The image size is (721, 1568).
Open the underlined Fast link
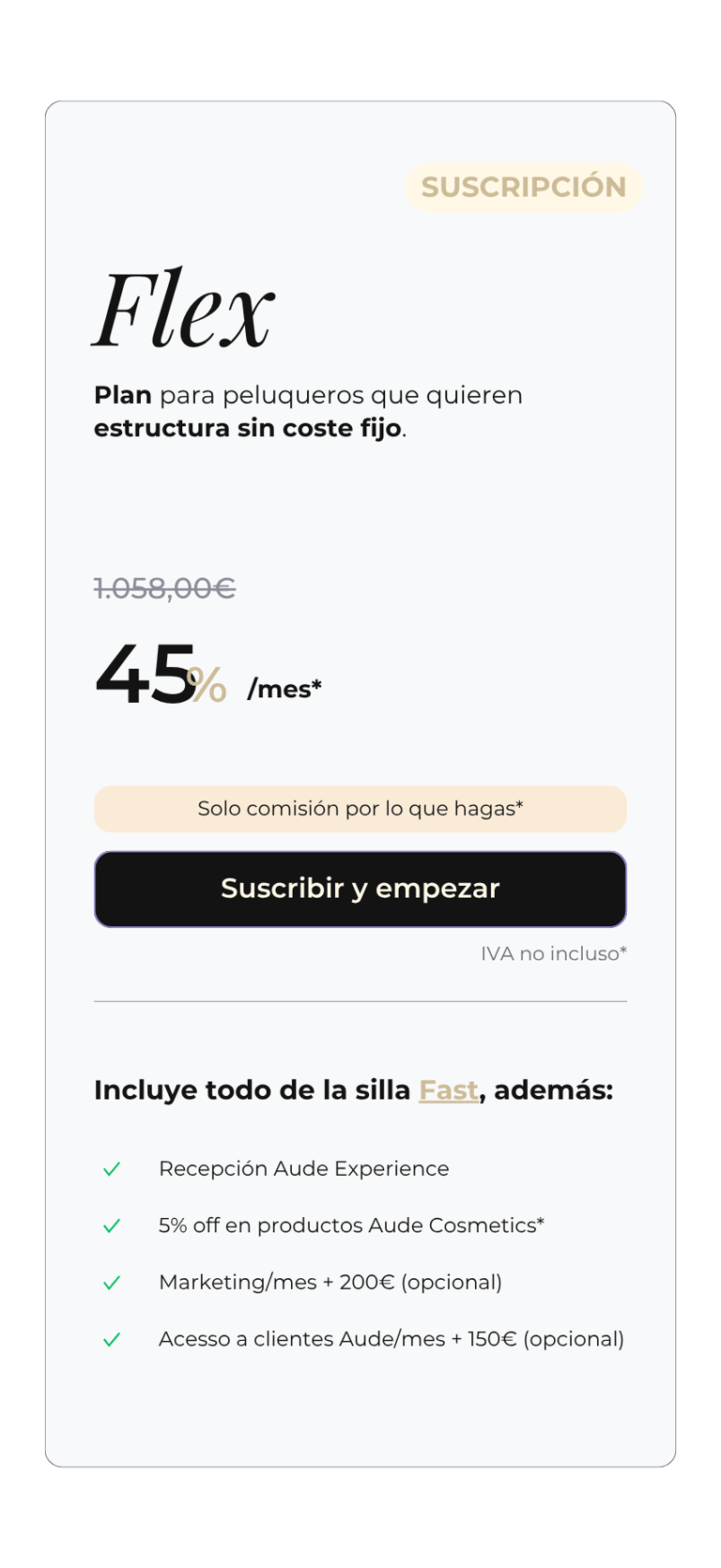(x=448, y=1090)
